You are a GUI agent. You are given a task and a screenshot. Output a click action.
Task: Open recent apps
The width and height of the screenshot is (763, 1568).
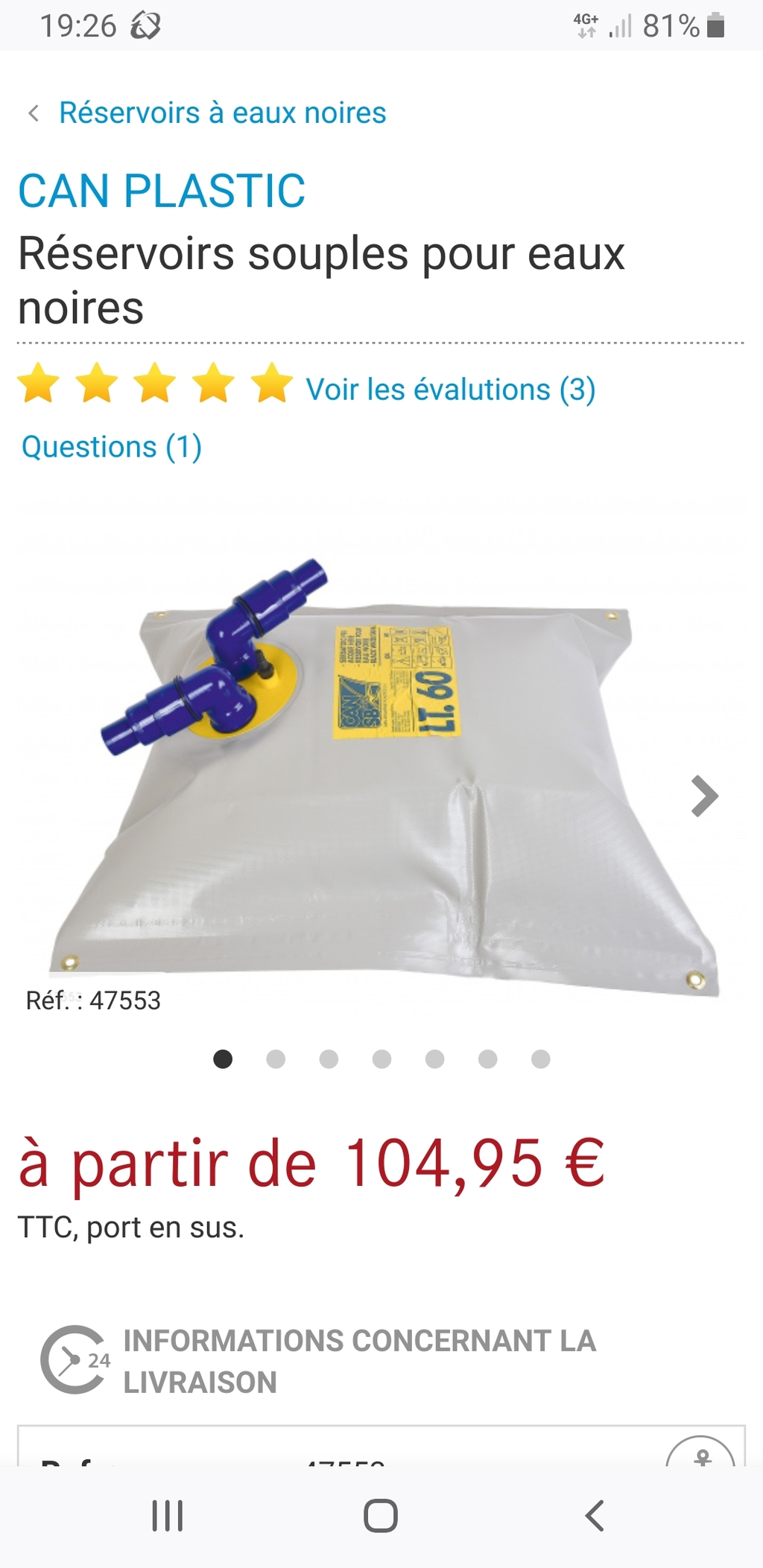168,1516
